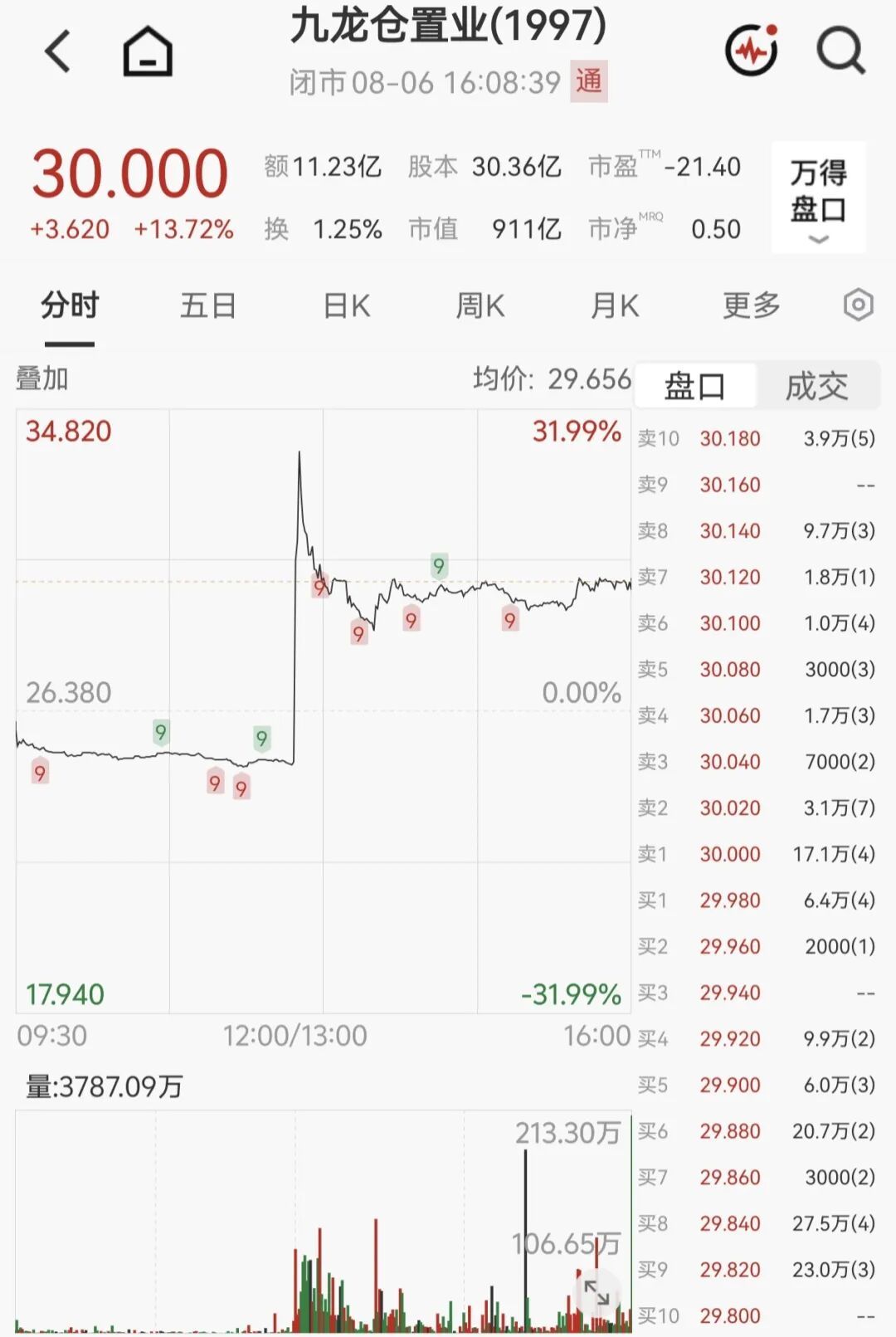
Task: Expand the chart to full screen
Action: click(597, 1292)
